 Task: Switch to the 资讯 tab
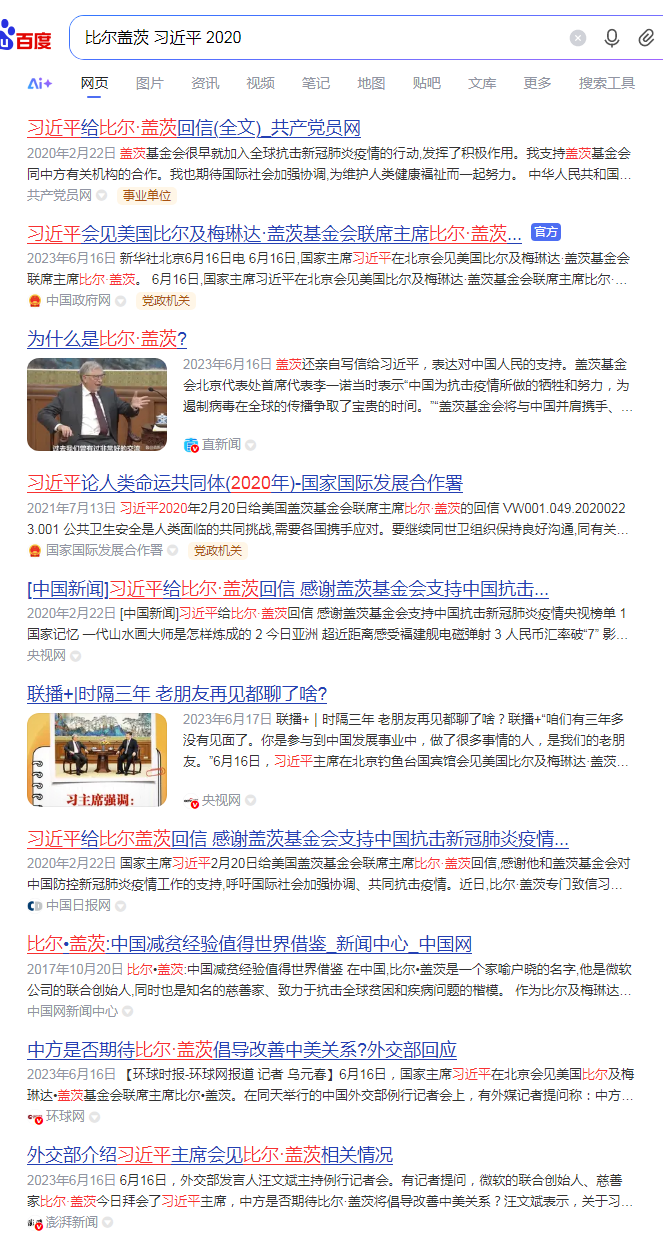[205, 83]
